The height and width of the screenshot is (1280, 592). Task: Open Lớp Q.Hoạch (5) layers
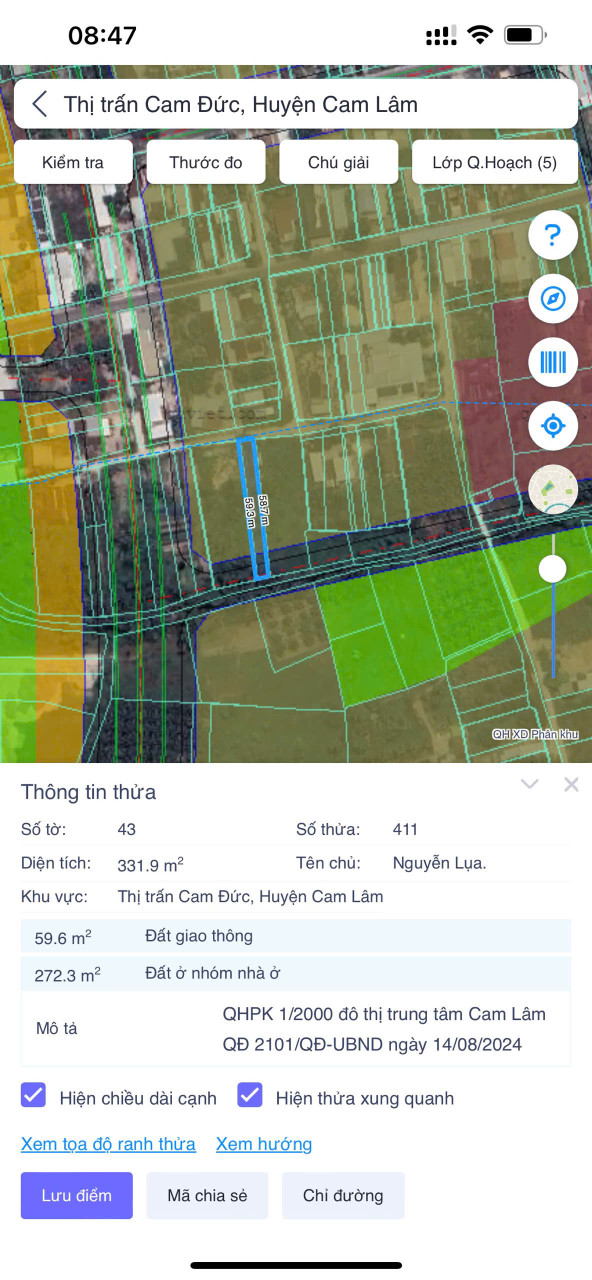coord(495,162)
